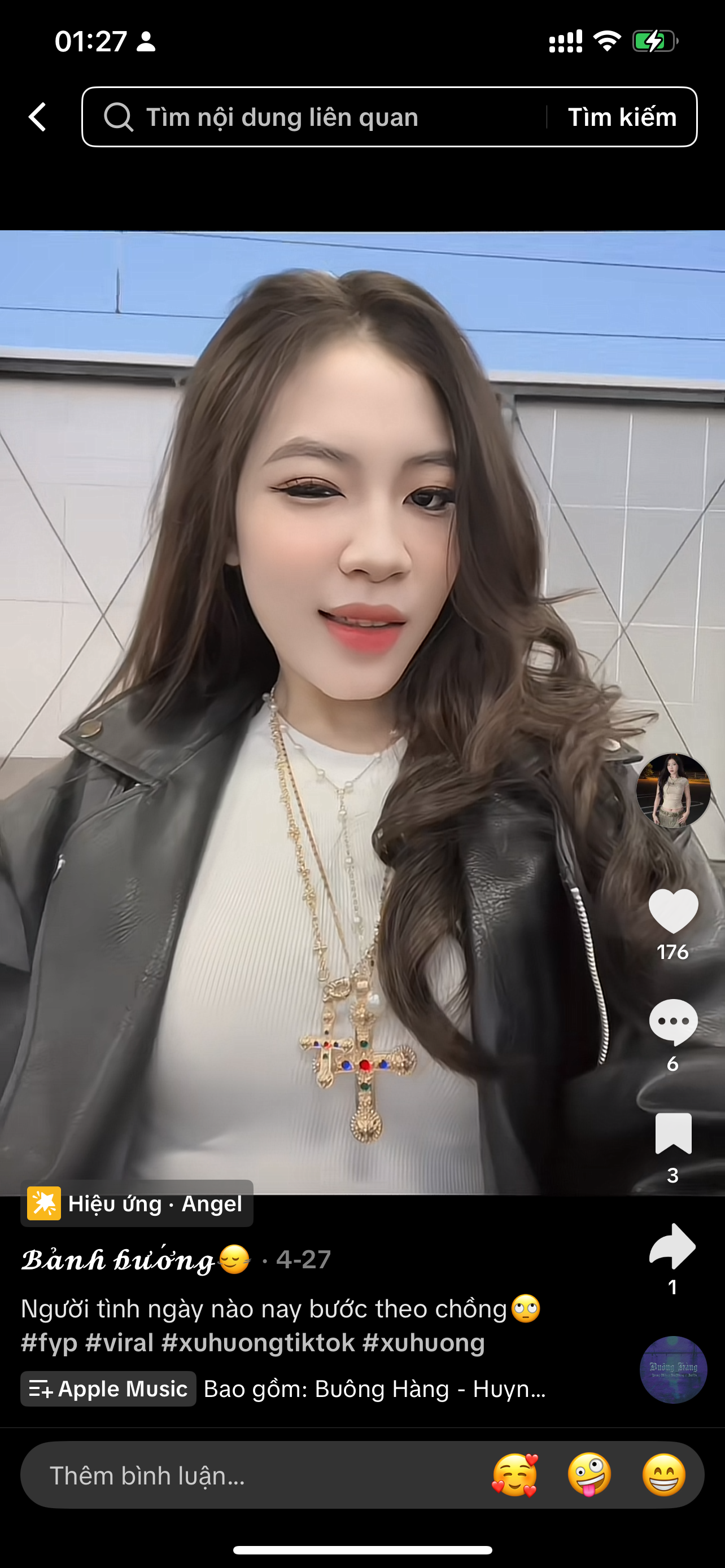Open the comments bubble
725x1568 pixels.
(x=672, y=1022)
